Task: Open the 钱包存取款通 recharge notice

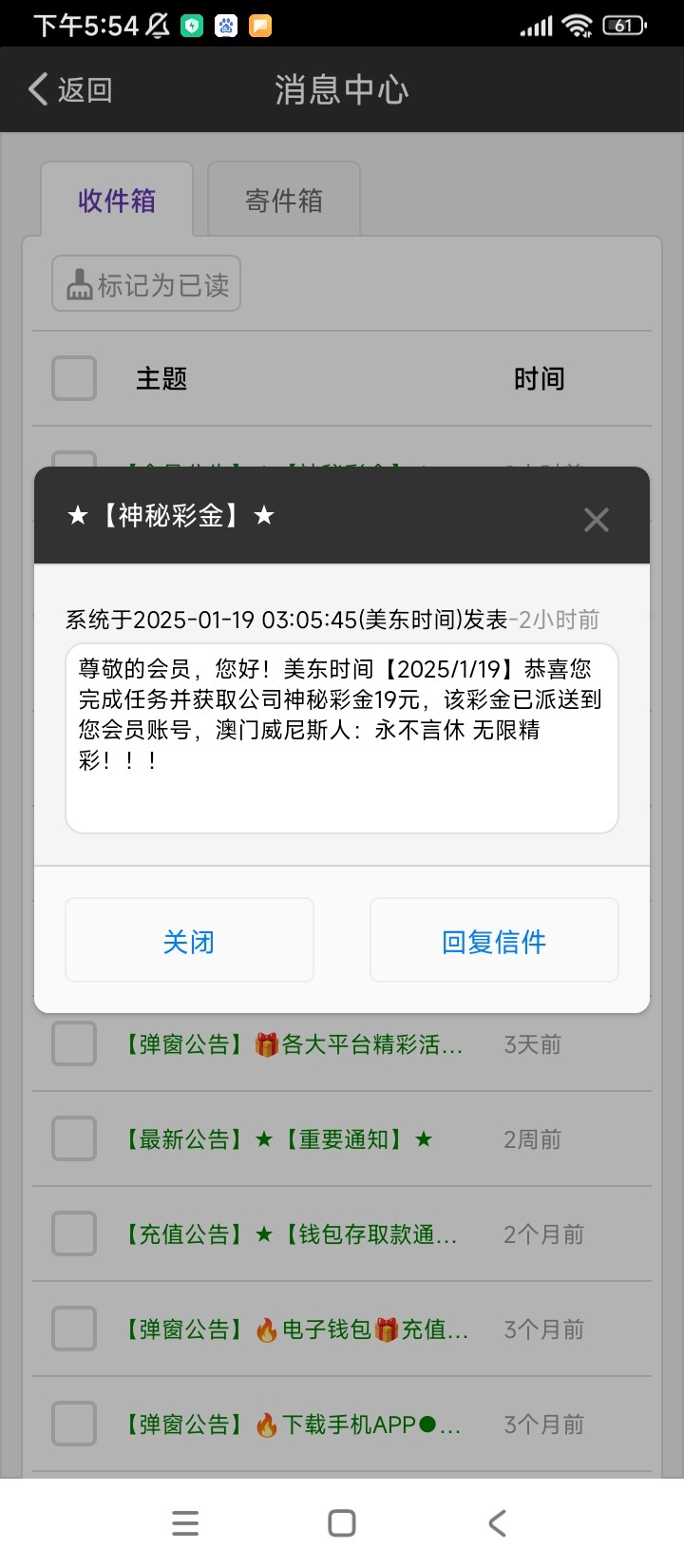Action: click(290, 1234)
